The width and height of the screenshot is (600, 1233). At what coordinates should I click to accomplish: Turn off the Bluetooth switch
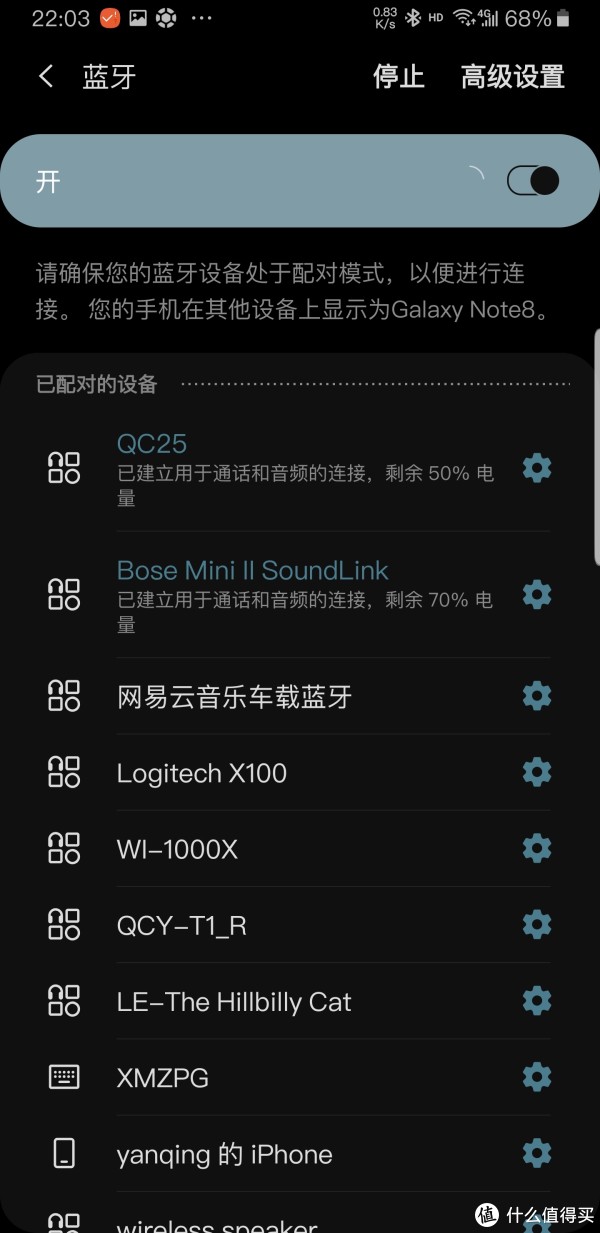tap(532, 181)
